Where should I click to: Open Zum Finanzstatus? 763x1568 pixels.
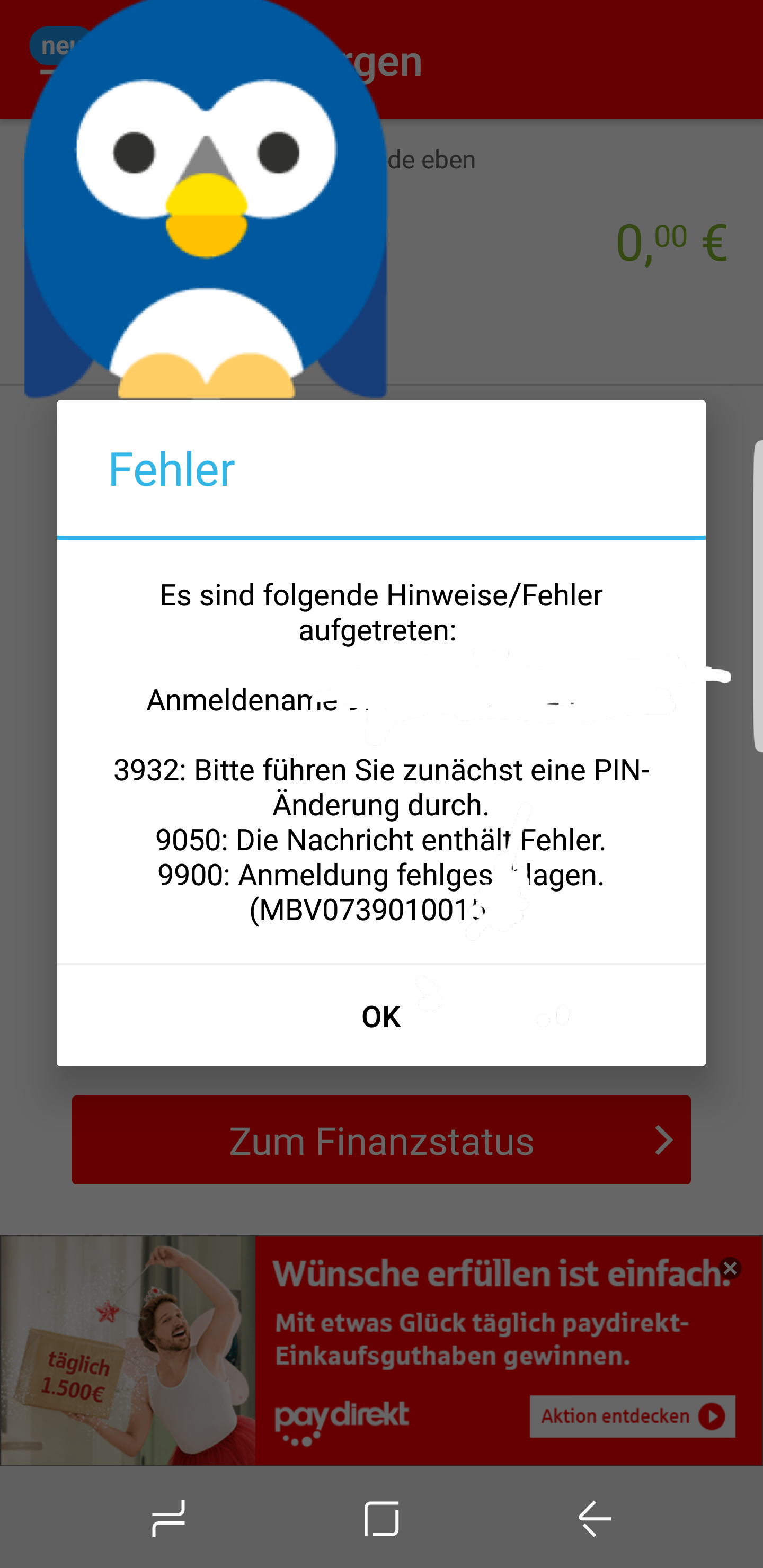[381, 1140]
